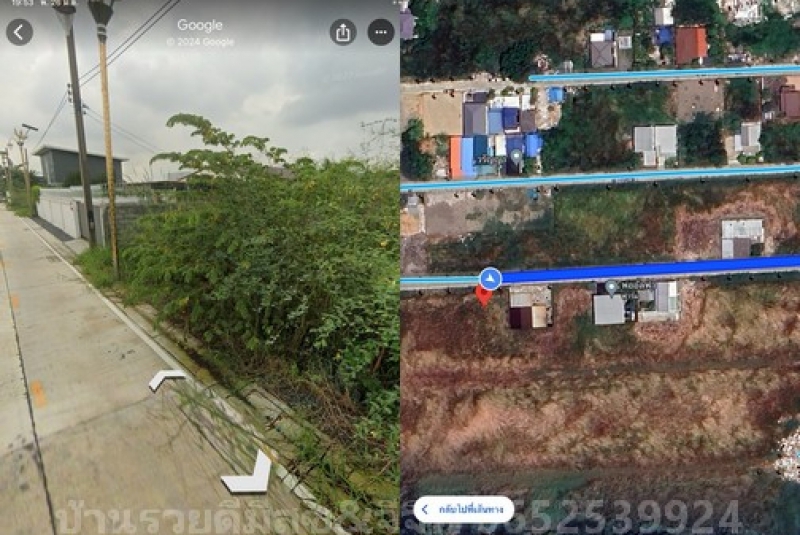Tap the blue position marker on the map
This screenshot has height=535, width=800.
tap(490, 279)
